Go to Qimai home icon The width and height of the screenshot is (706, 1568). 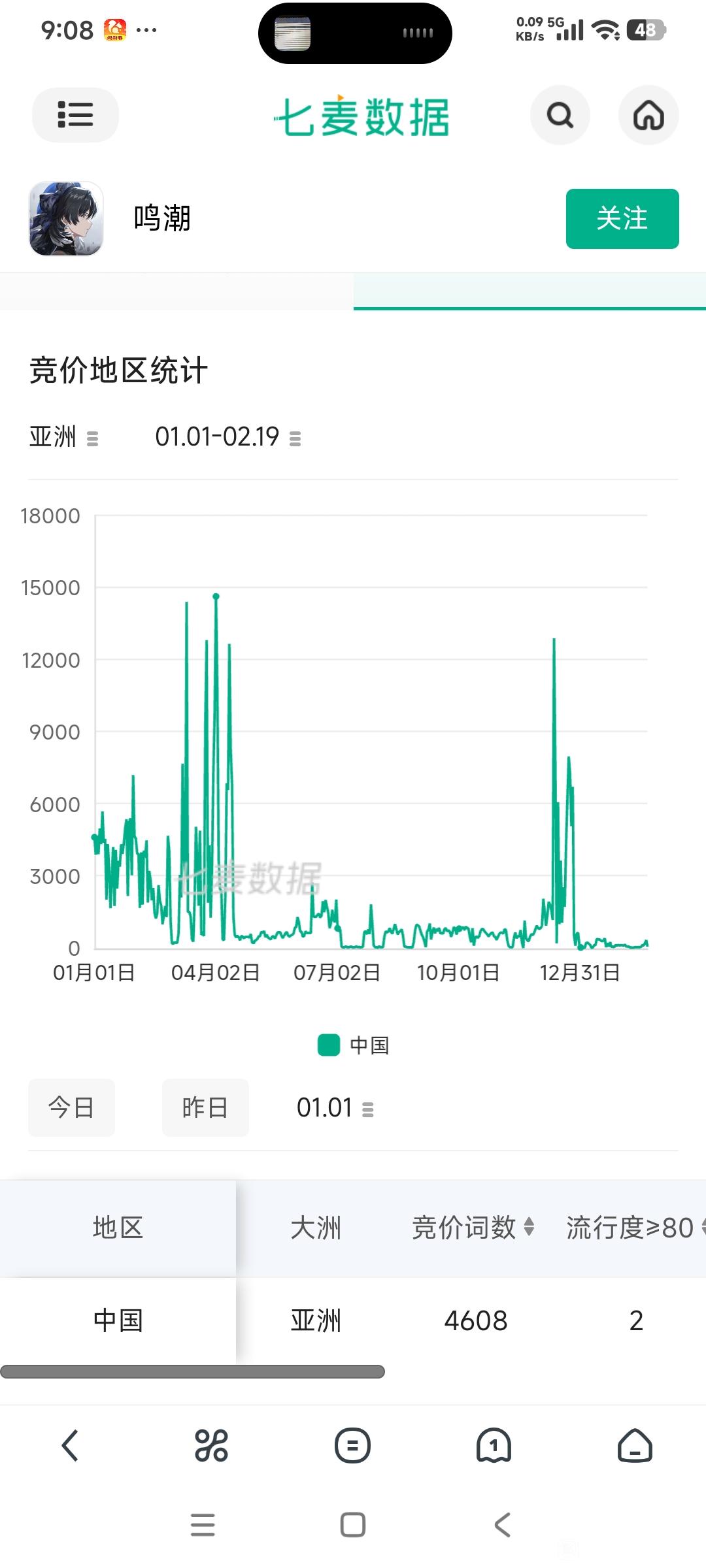click(648, 116)
